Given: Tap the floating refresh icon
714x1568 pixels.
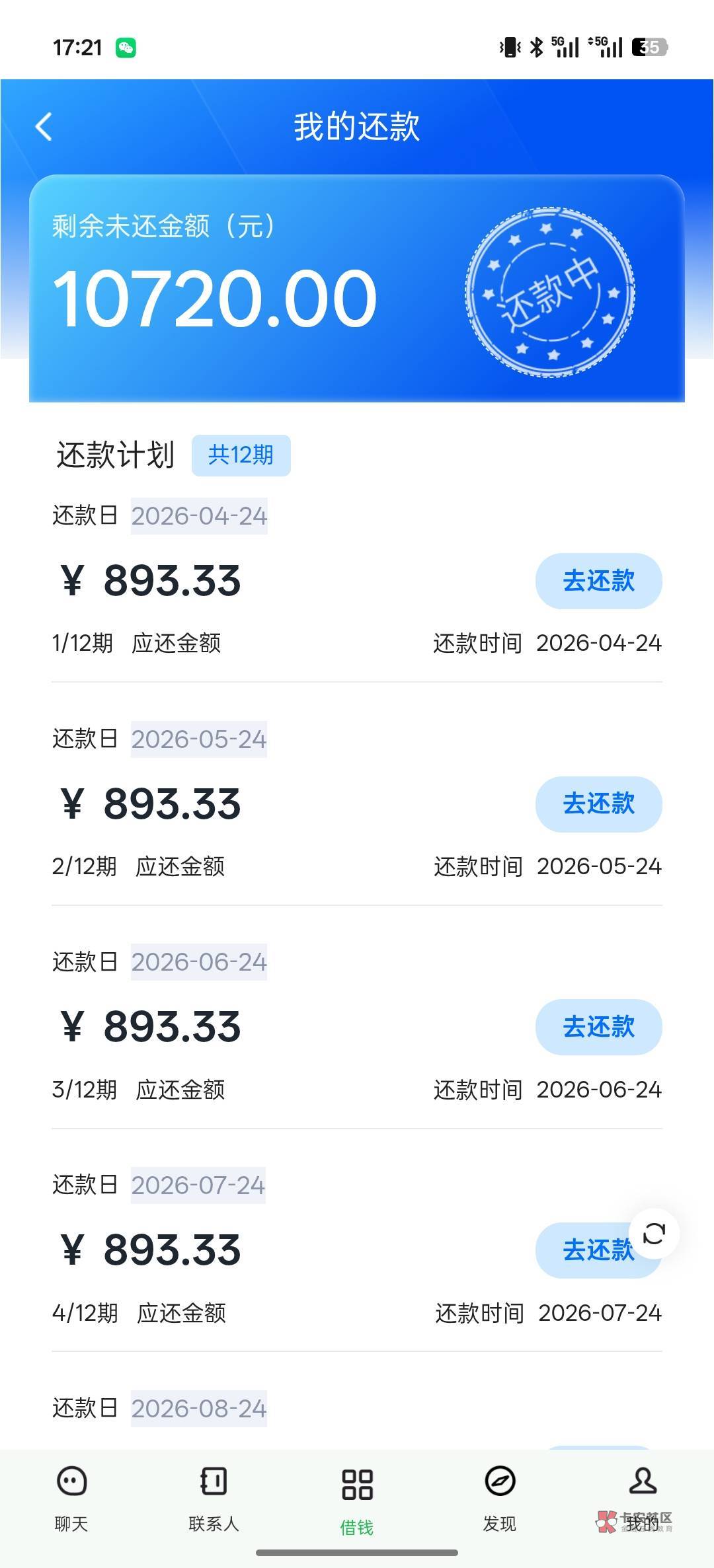Looking at the screenshot, I should (654, 1234).
